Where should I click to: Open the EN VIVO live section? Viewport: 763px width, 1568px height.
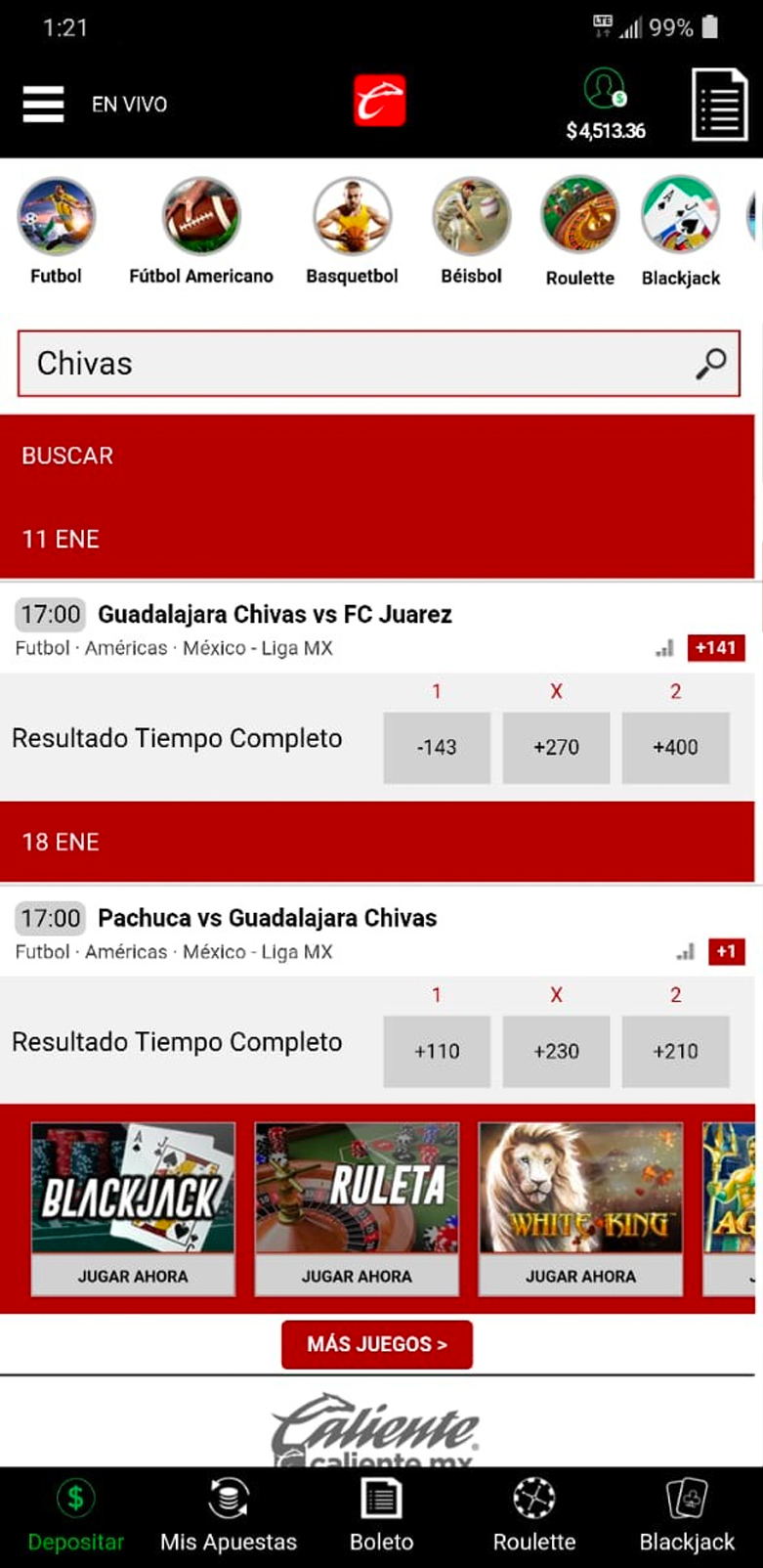[129, 105]
